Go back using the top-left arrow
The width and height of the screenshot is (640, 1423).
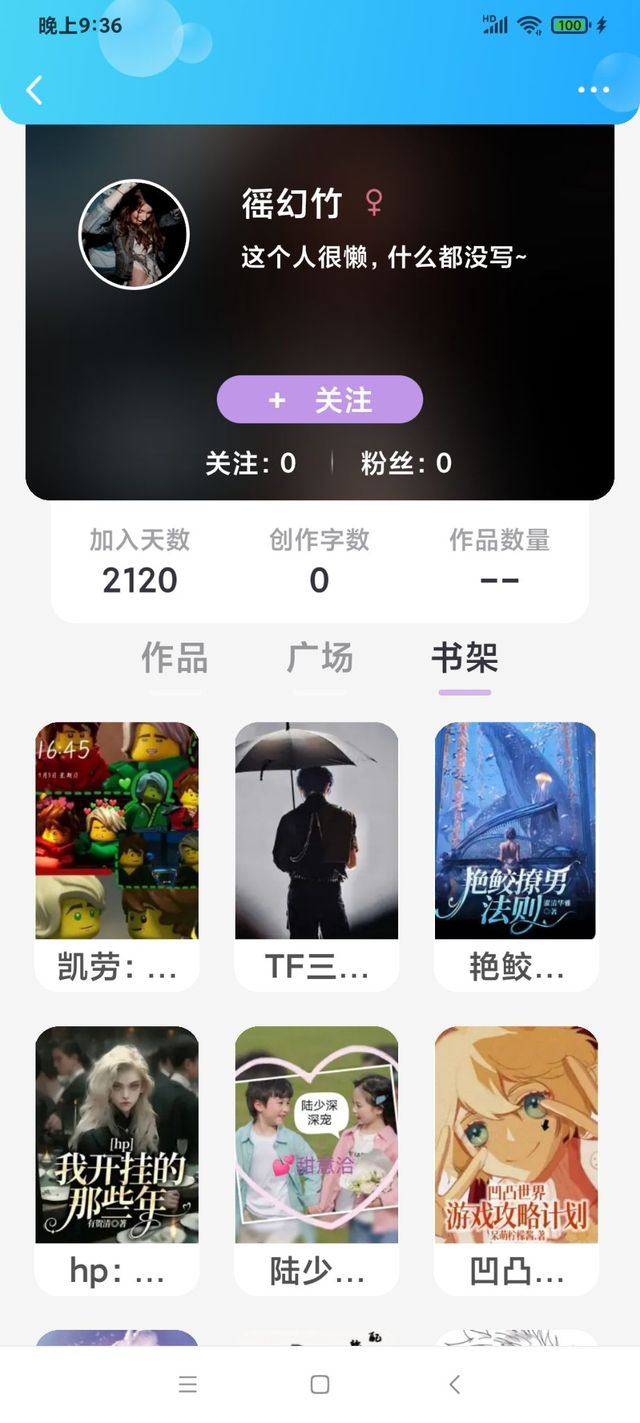click(x=35, y=90)
